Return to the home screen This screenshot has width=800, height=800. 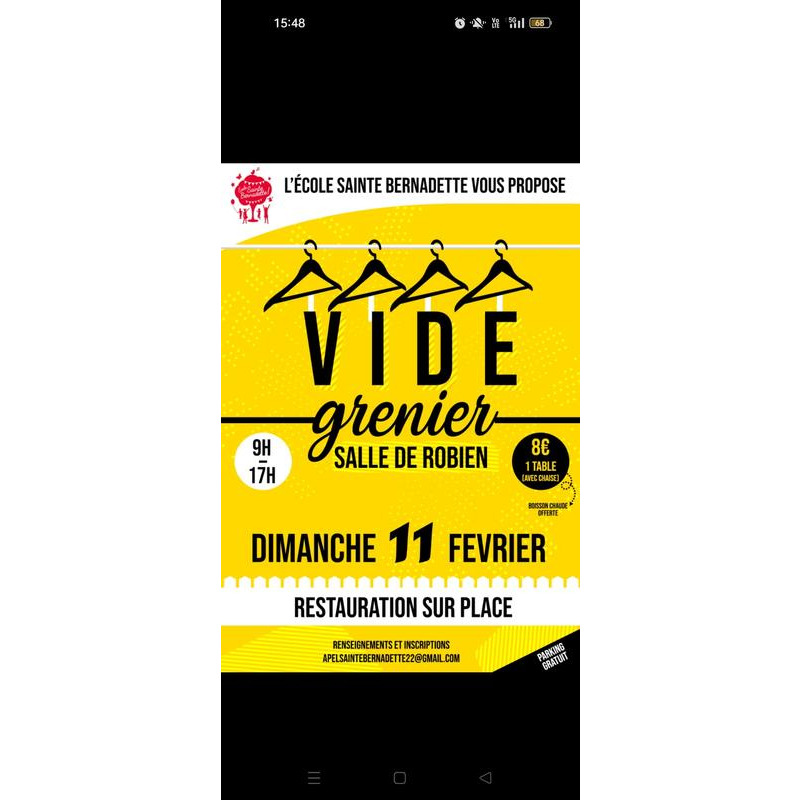pos(400,777)
